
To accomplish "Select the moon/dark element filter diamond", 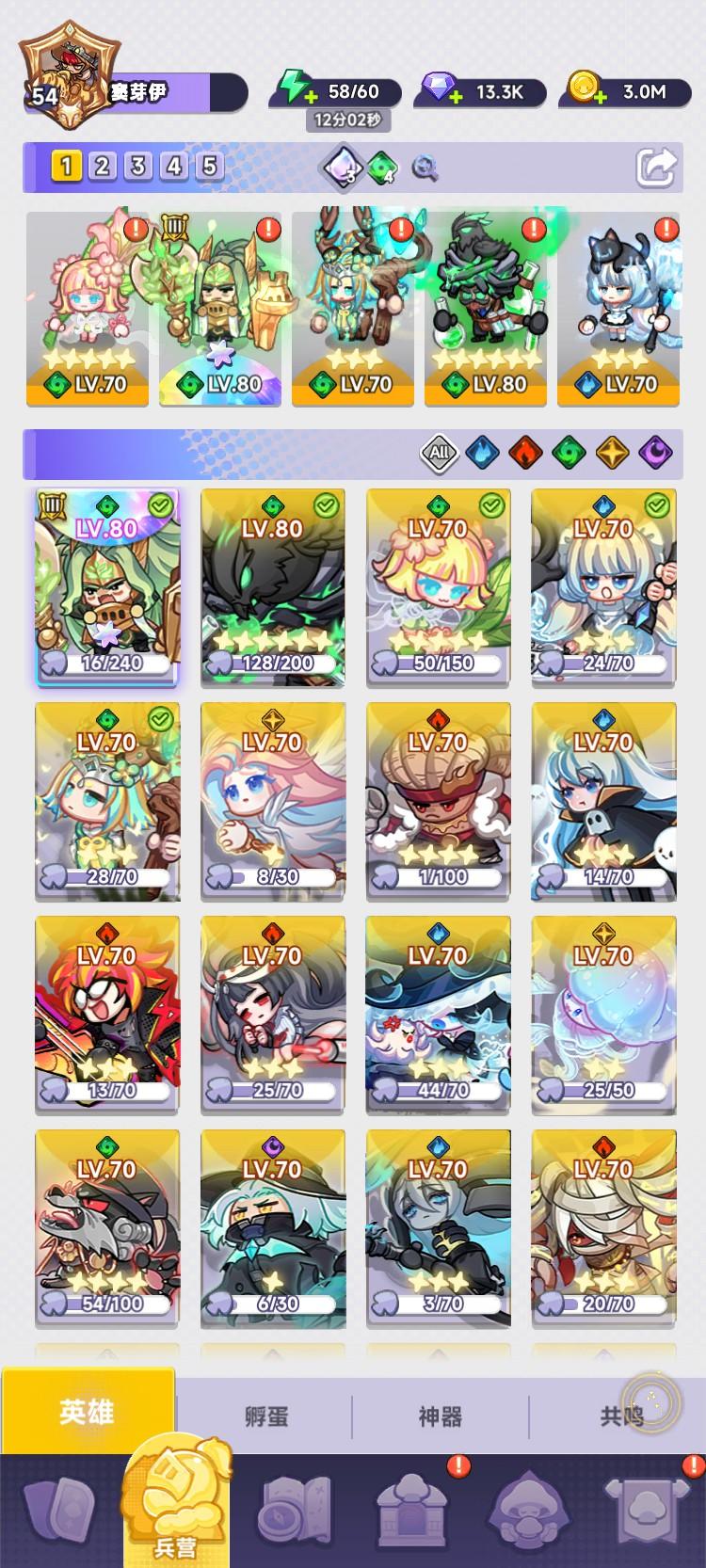I will (x=659, y=456).
